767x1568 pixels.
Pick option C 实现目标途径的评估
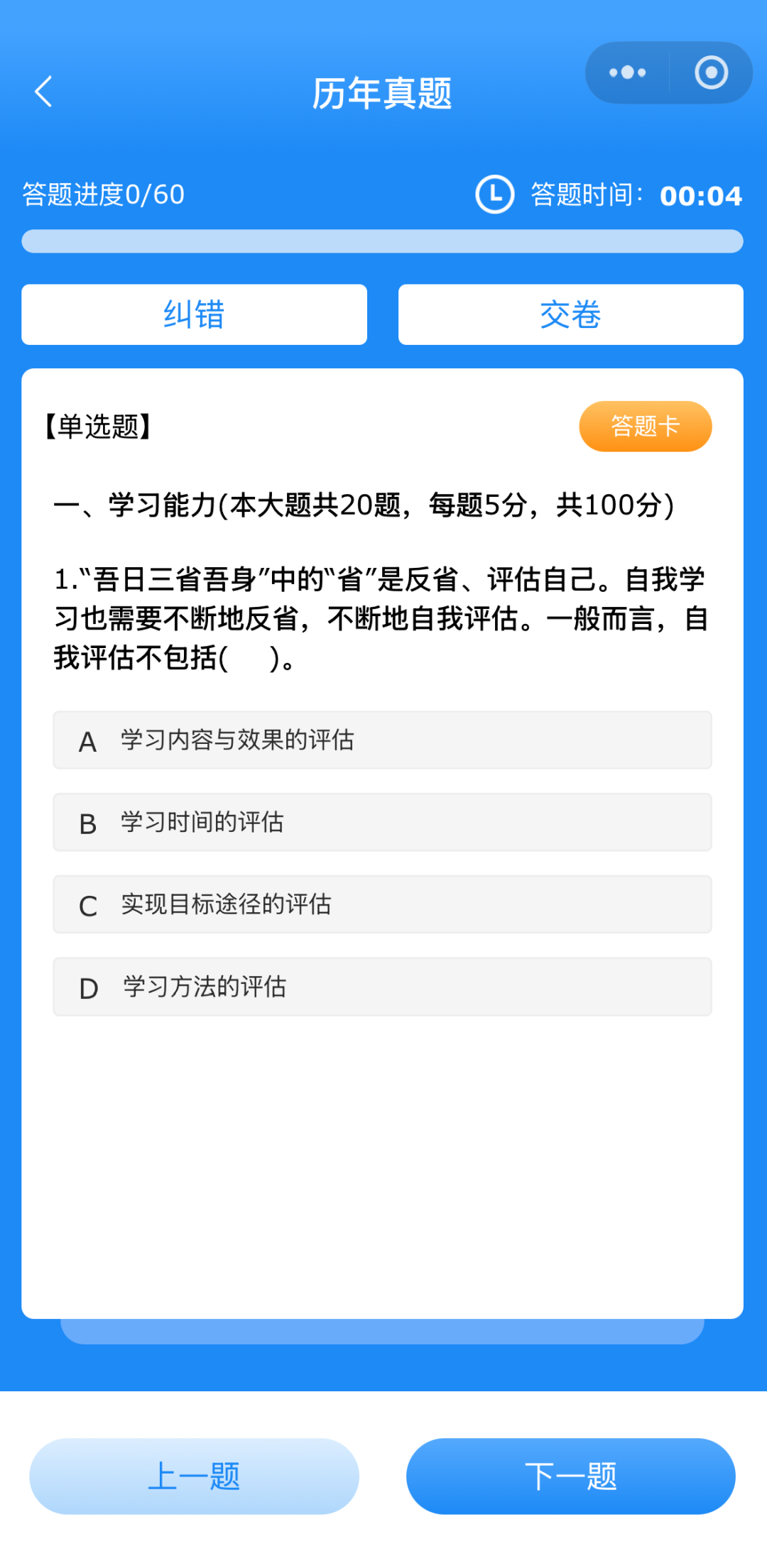(x=382, y=905)
